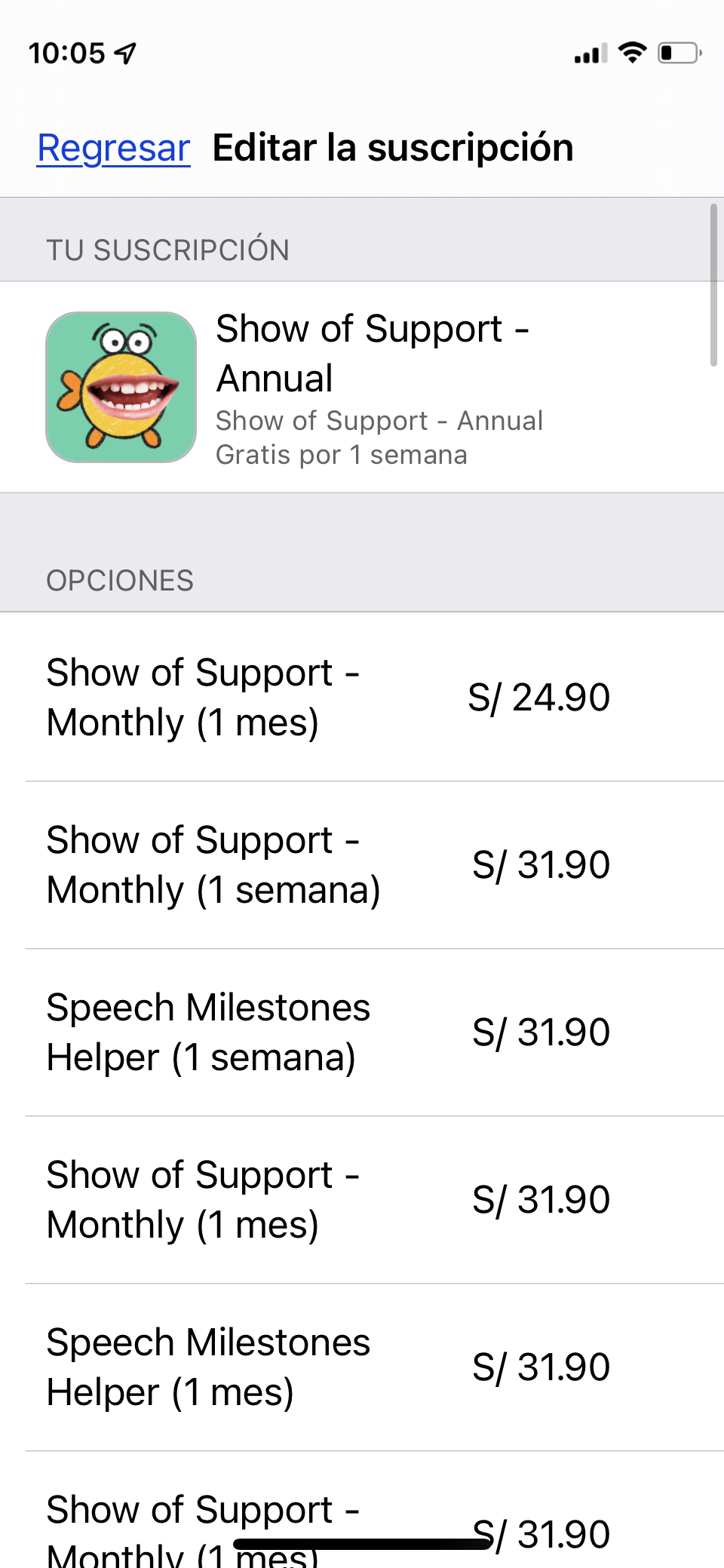Tap the Regresar back link
The image size is (724, 1568).
(x=113, y=148)
